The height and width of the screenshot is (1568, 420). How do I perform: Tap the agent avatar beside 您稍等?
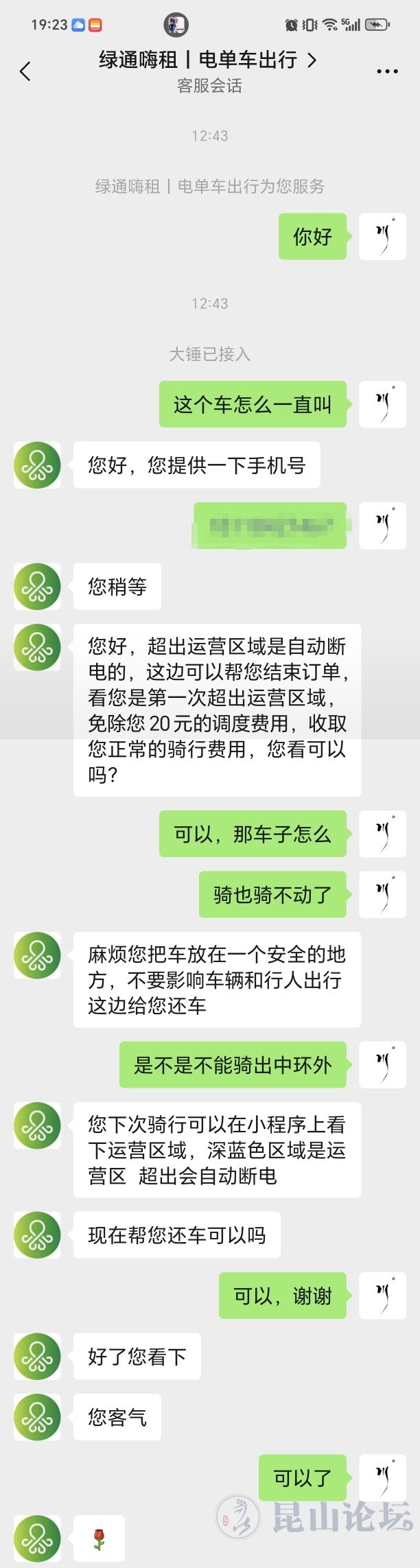(x=37, y=586)
